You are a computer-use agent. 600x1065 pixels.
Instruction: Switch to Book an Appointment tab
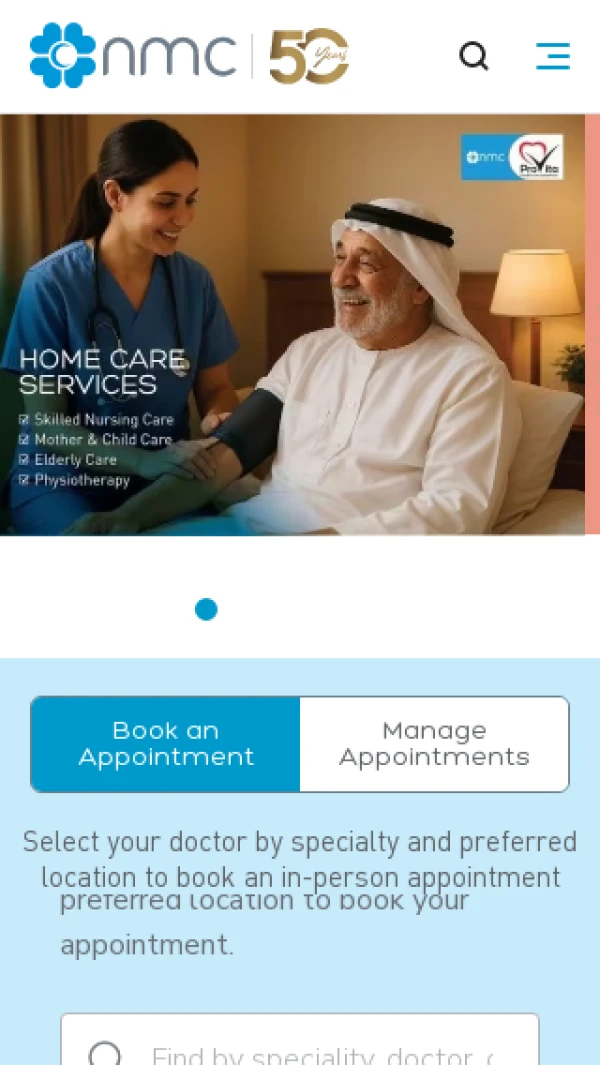[x=166, y=744]
